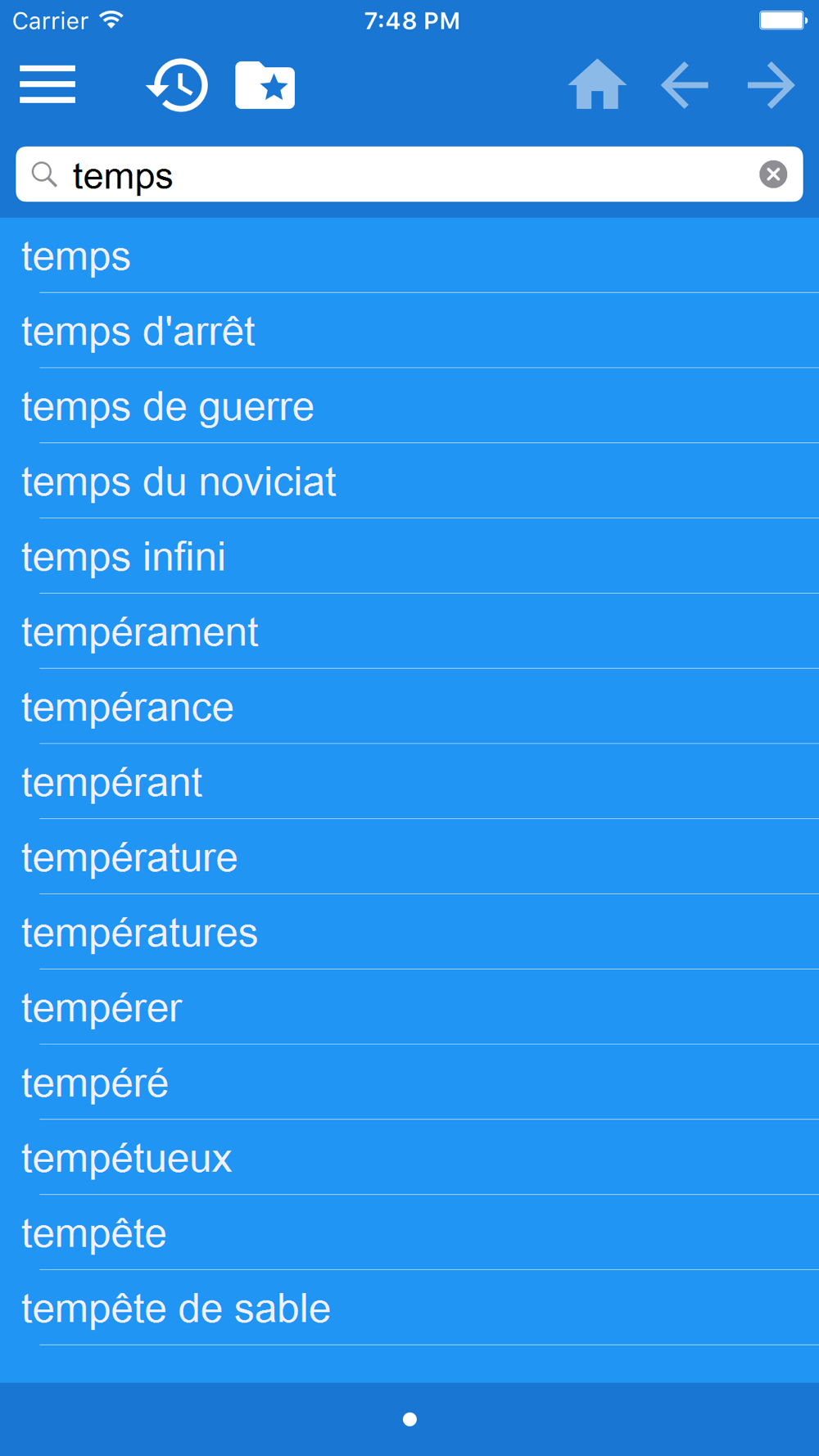Open the entry 'temps'
The image size is (819, 1456).
pos(409,256)
